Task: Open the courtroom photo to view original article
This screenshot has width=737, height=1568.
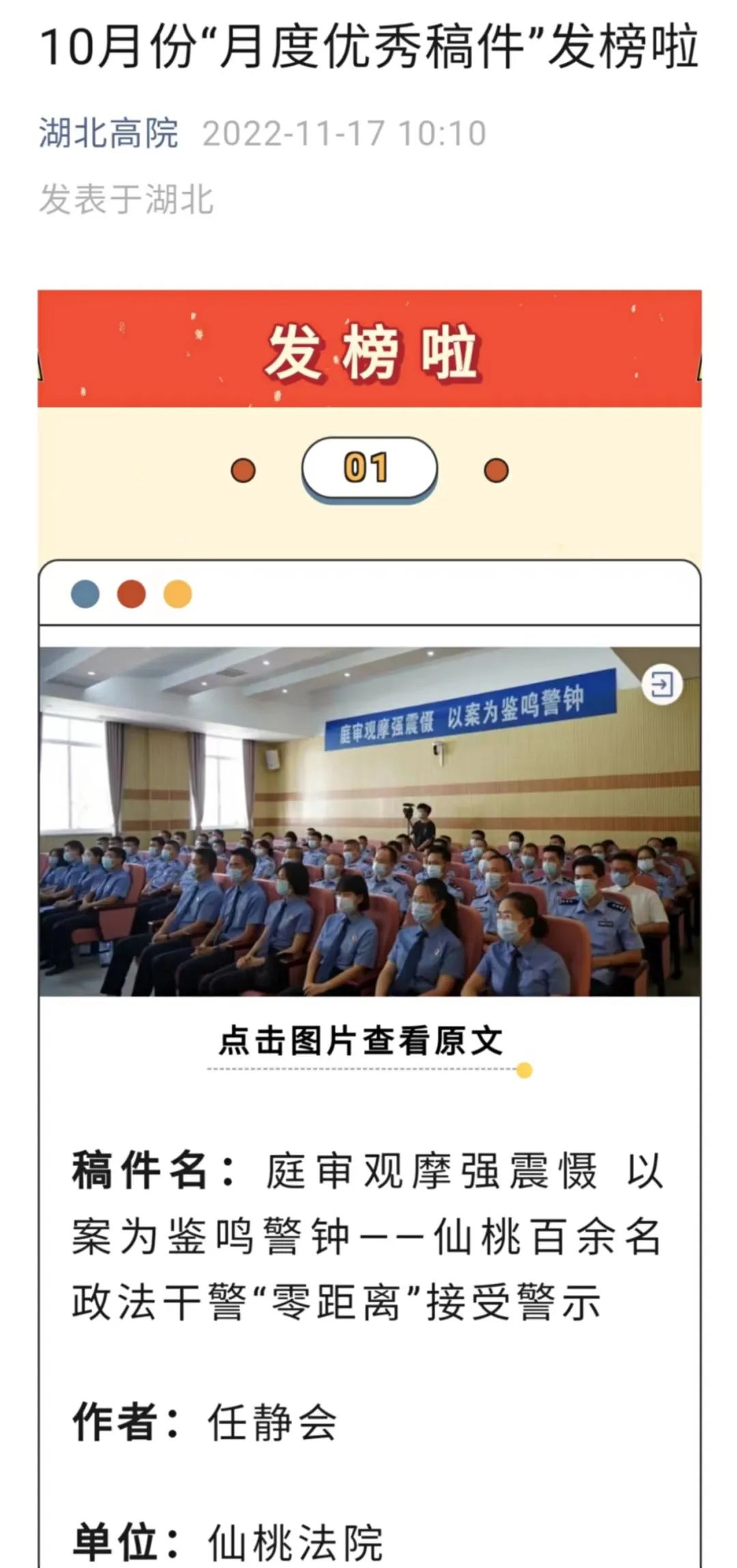Action: 369,821
